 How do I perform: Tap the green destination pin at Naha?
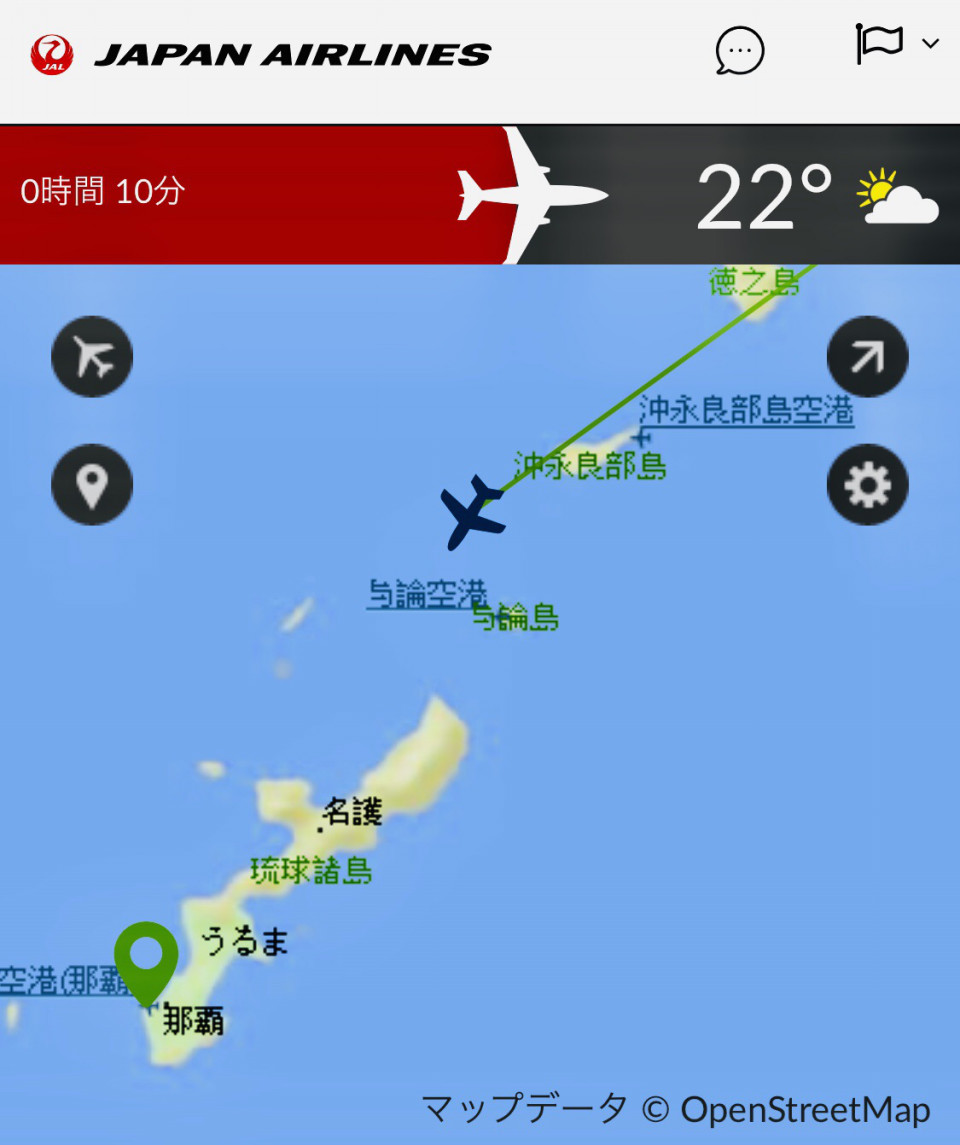tap(146, 955)
